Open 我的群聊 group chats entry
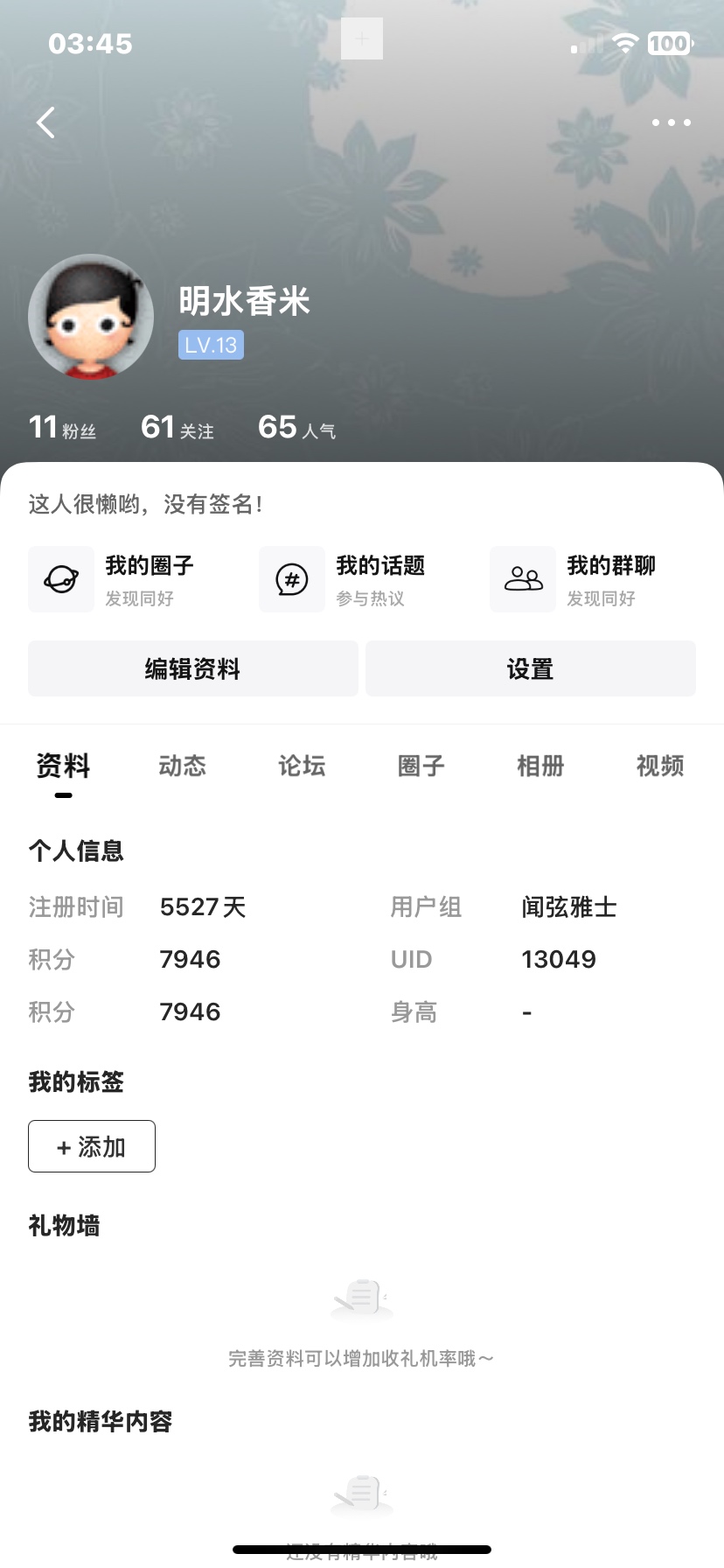 click(x=574, y=579)
